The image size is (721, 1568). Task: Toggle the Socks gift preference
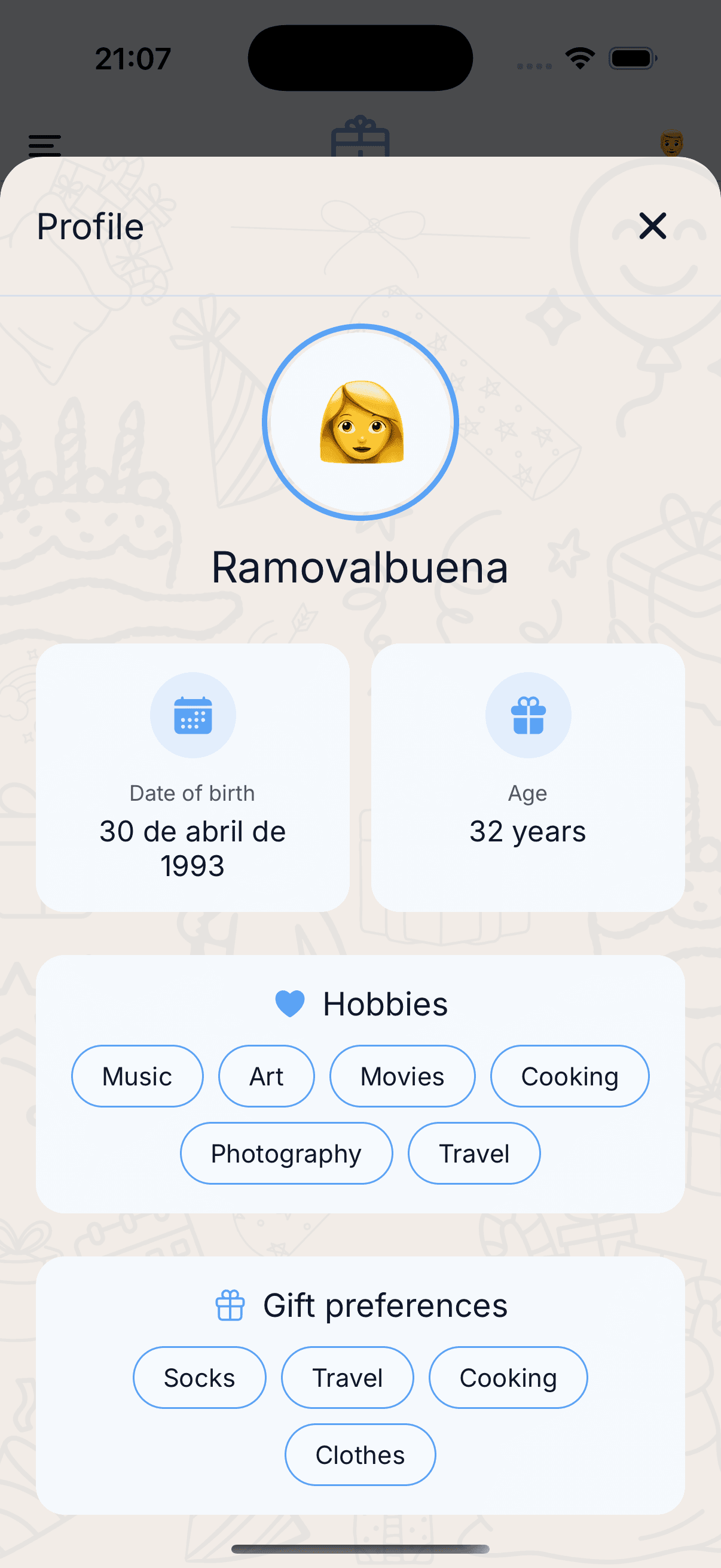click(x=199, y=1377)
